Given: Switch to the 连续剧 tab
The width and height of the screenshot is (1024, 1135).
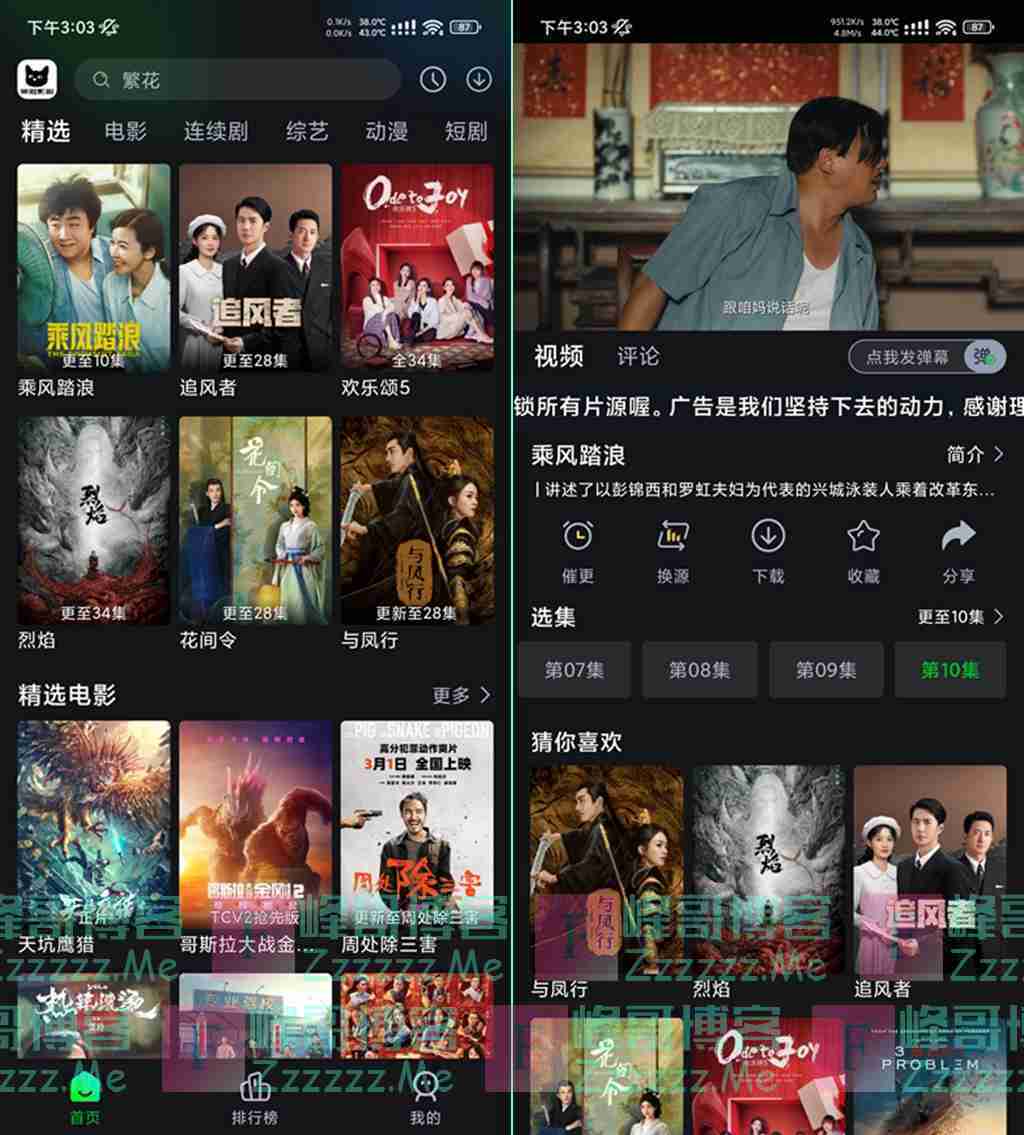Looking at the screenshot, I should coord(215,131).
